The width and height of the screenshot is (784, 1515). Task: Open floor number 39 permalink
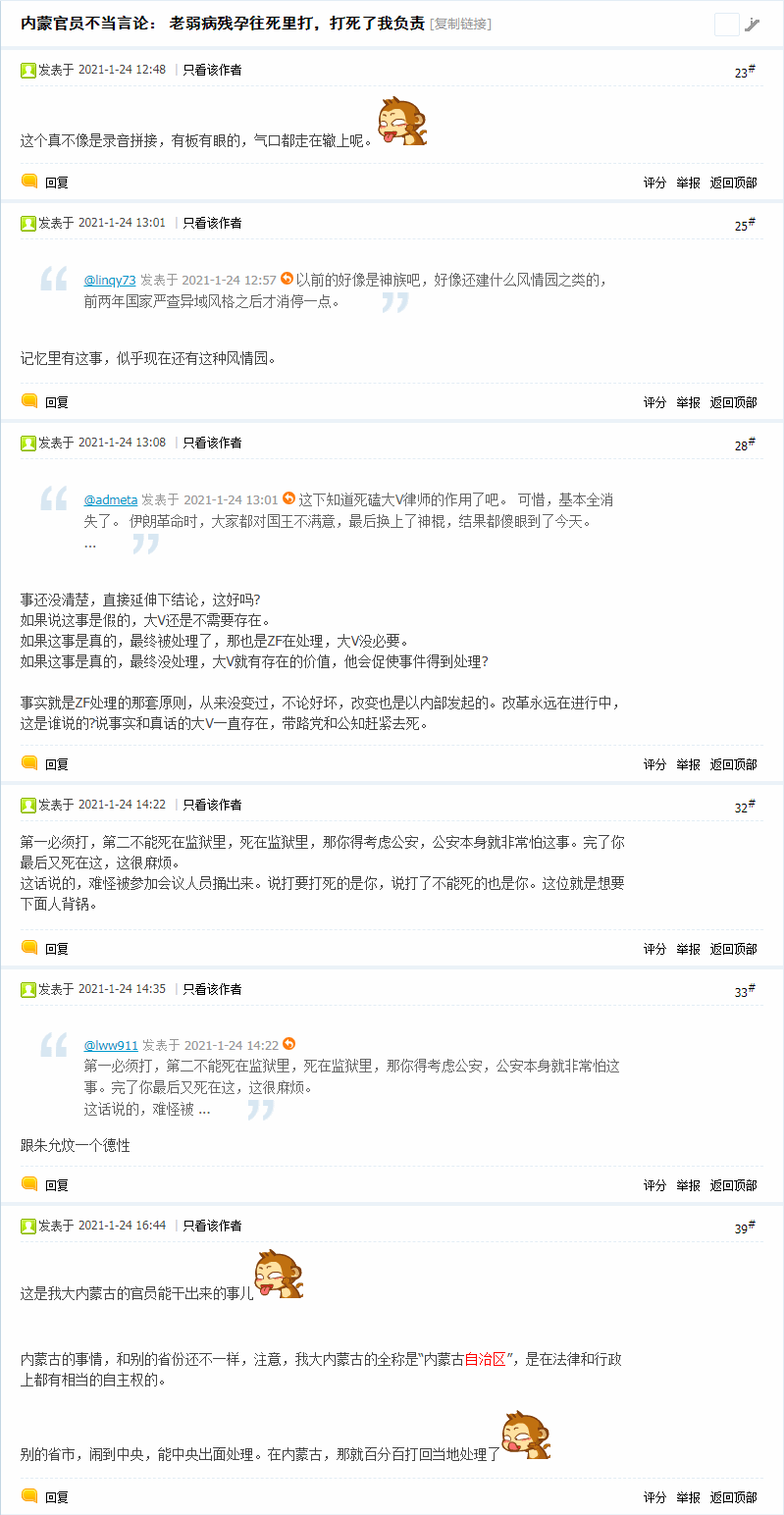coord(745,1228)
